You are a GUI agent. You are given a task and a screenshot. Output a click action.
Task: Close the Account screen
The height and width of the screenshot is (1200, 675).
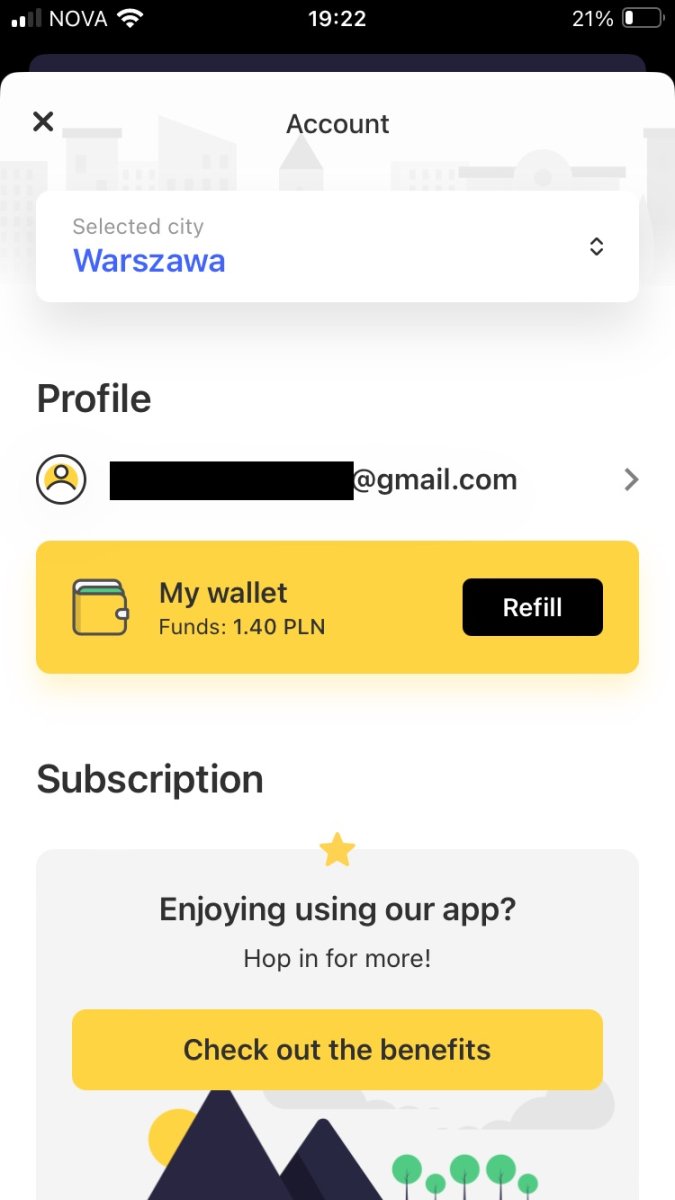[43, 122]
